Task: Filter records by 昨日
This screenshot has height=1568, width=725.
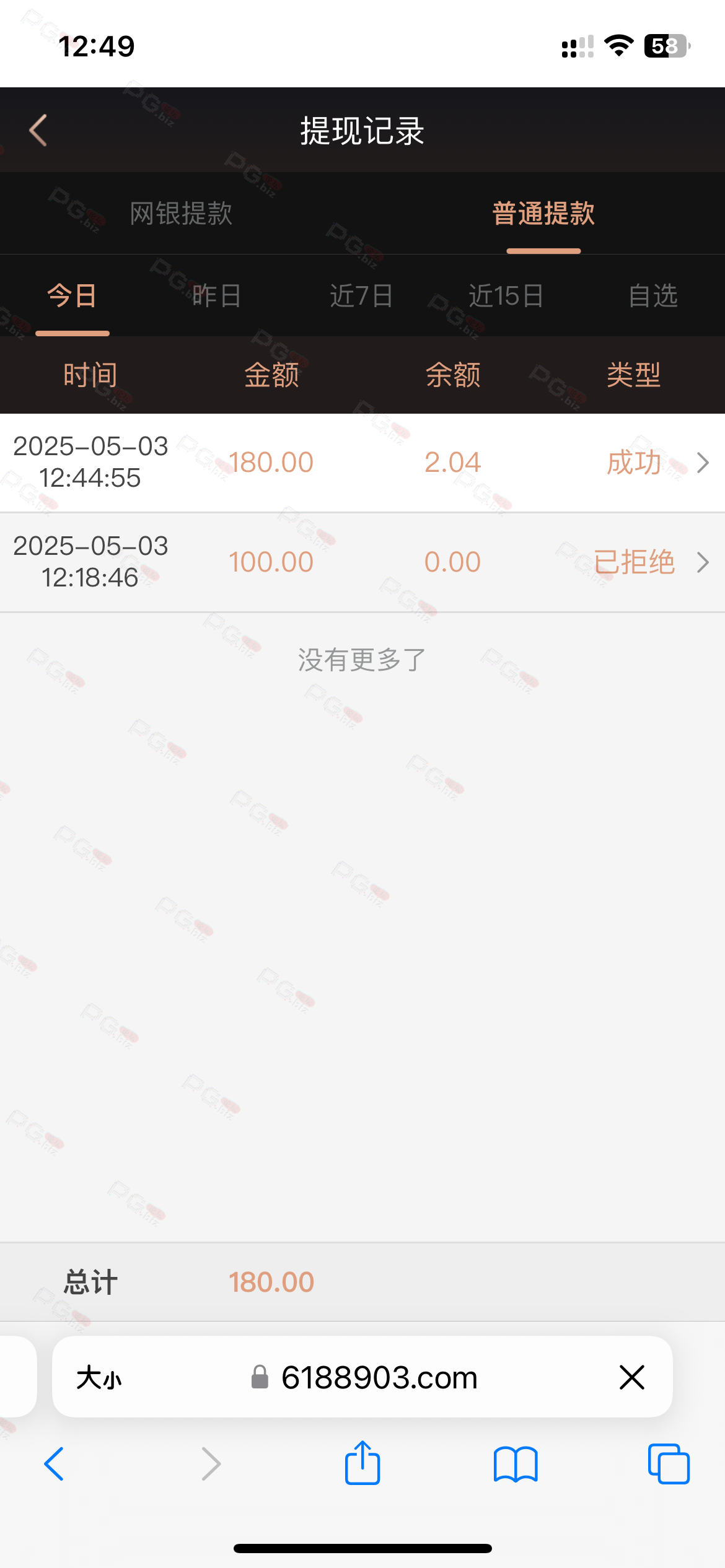Action: click(x=217, y=296)
